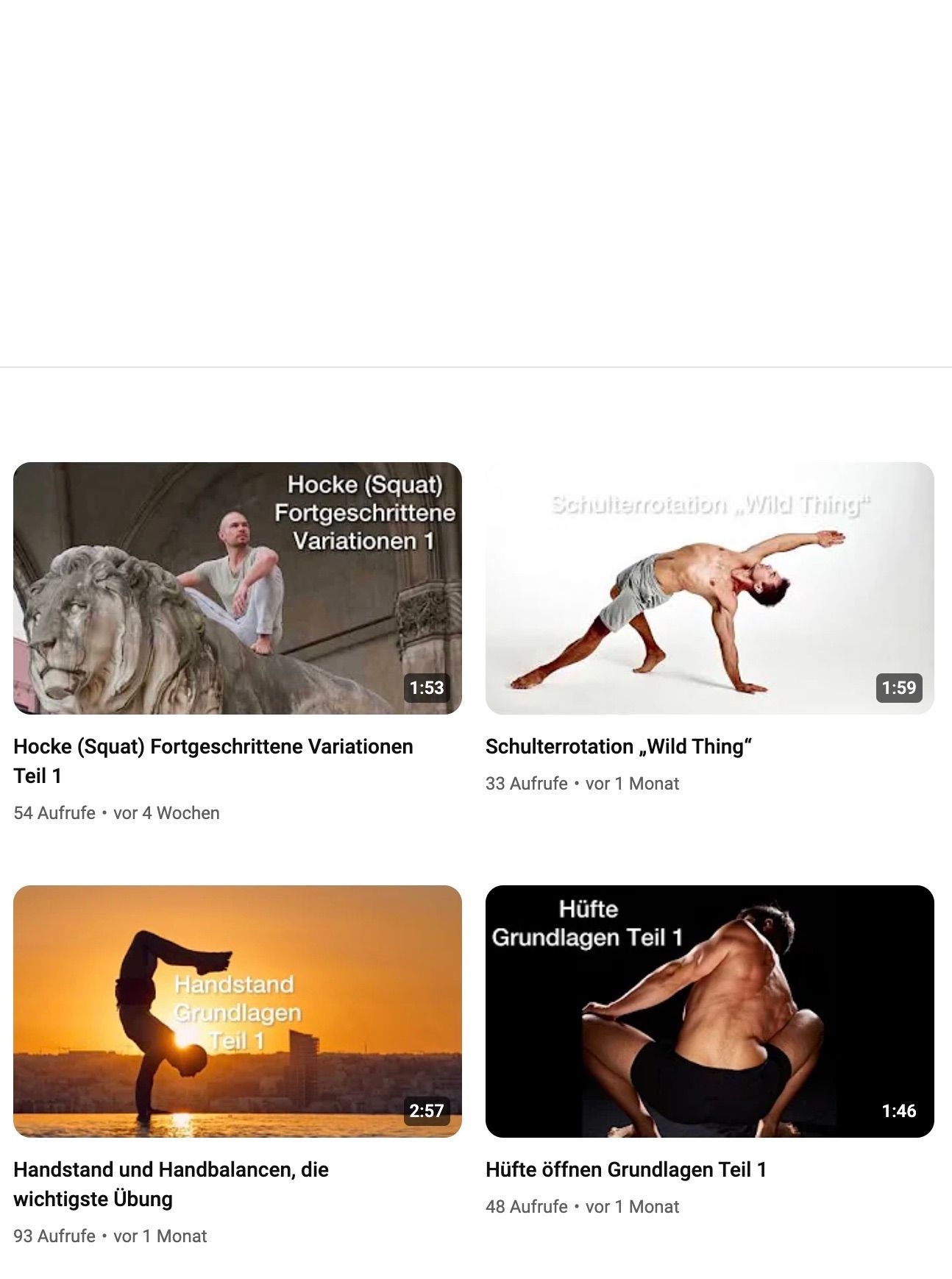Play the Hocke (Squat) Fortgeschrittene Variationen video

pyautogui.click(x=237, y=588)
